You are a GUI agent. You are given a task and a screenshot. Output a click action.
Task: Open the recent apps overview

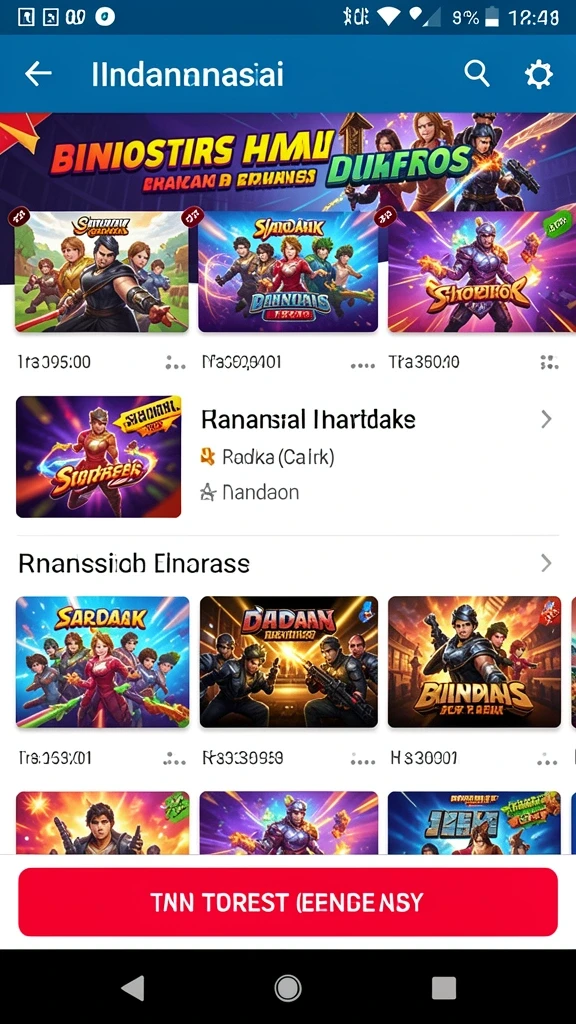443,988
